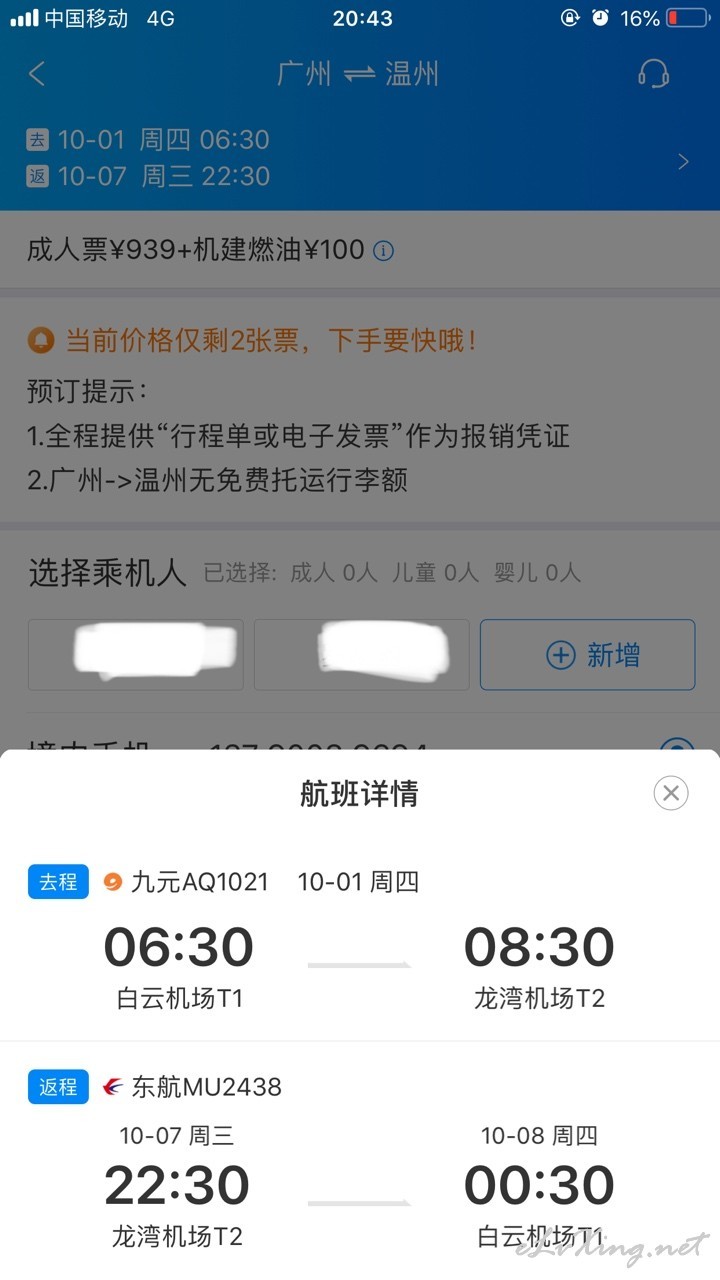The height and width of the screenshot is (1280, 720).
Task: Close the 航班详情 flight details sheet
Action: click(671, 793)
